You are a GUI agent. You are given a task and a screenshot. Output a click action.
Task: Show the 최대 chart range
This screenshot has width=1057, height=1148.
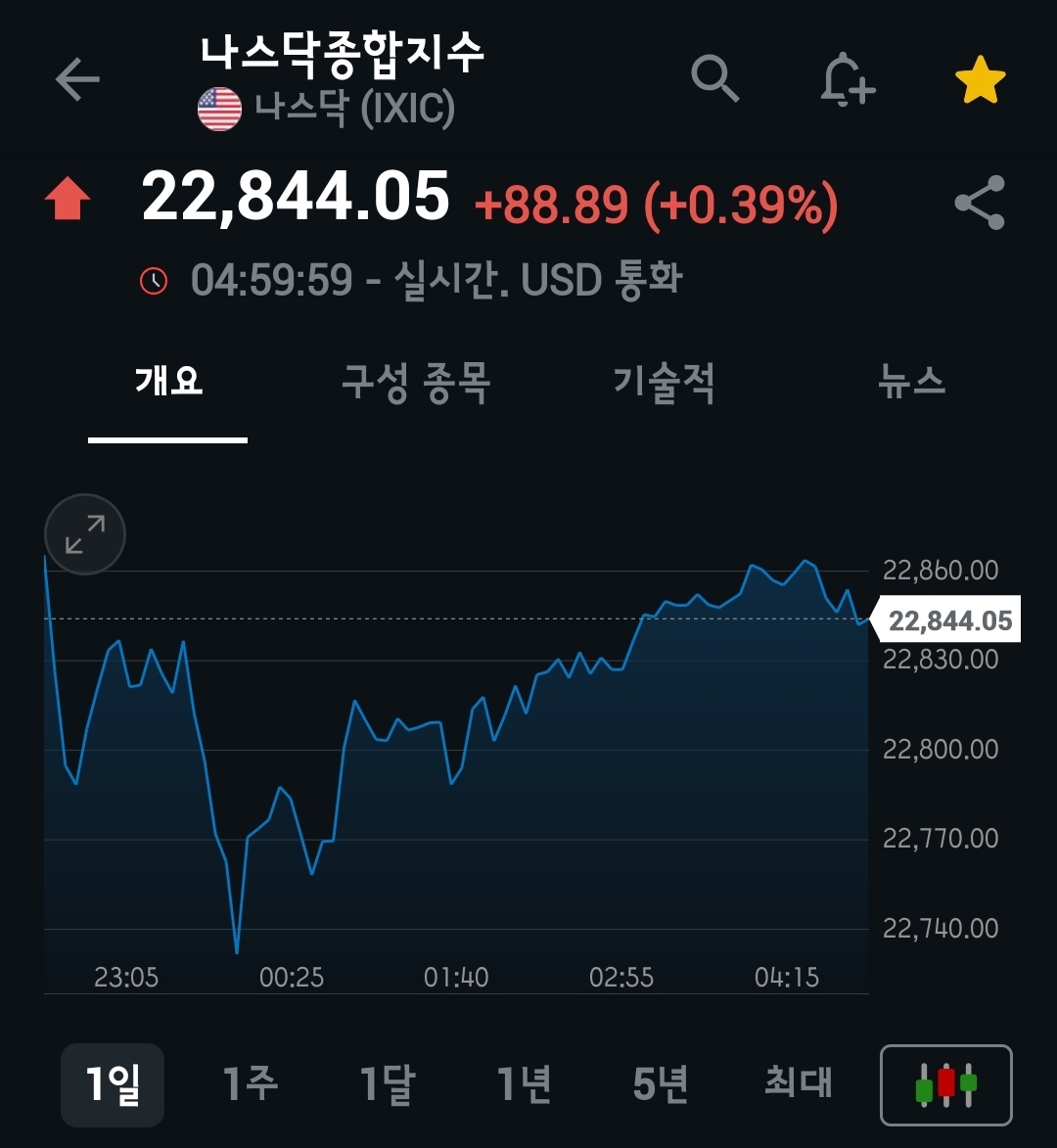799,1082
